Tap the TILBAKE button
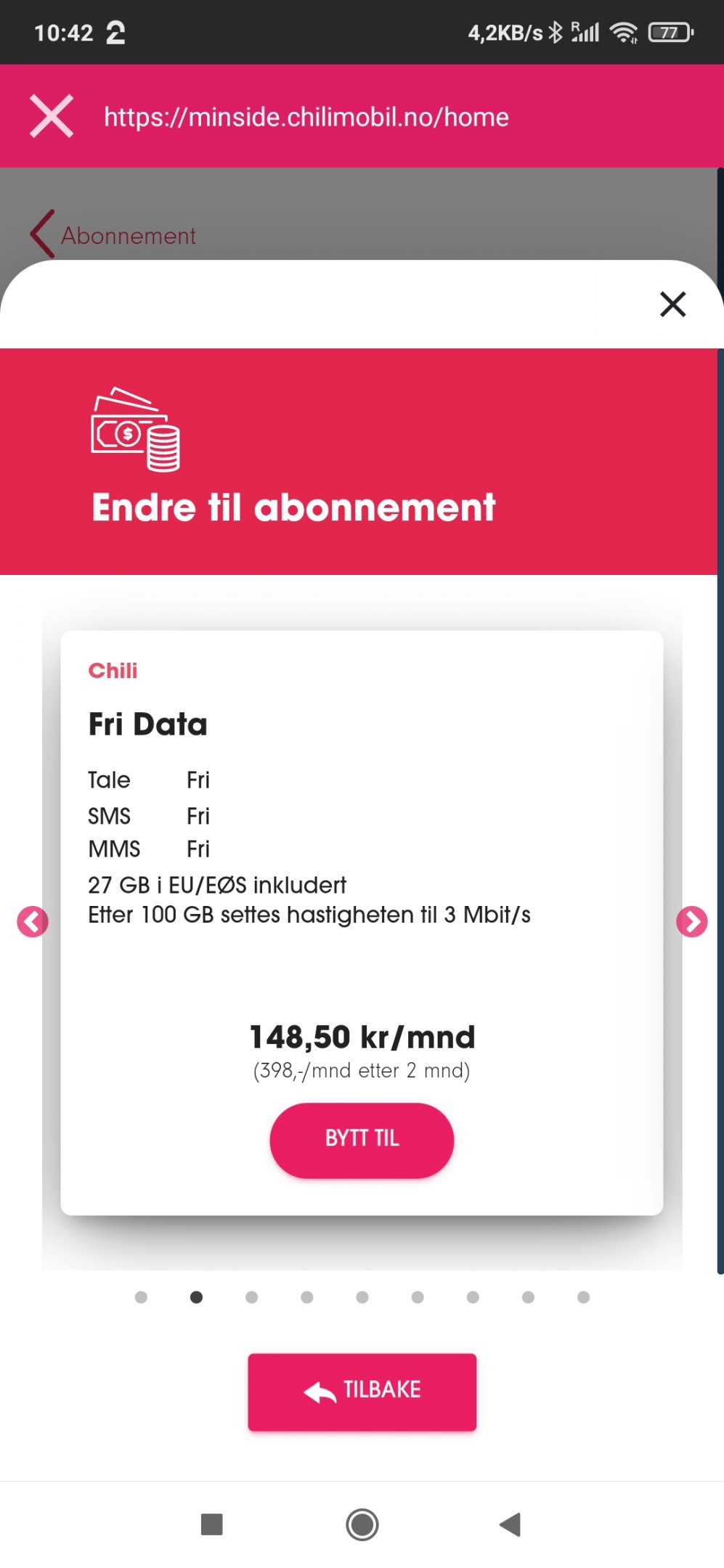The width and height of the screenshot is (724, 1568). (362, 1392)
